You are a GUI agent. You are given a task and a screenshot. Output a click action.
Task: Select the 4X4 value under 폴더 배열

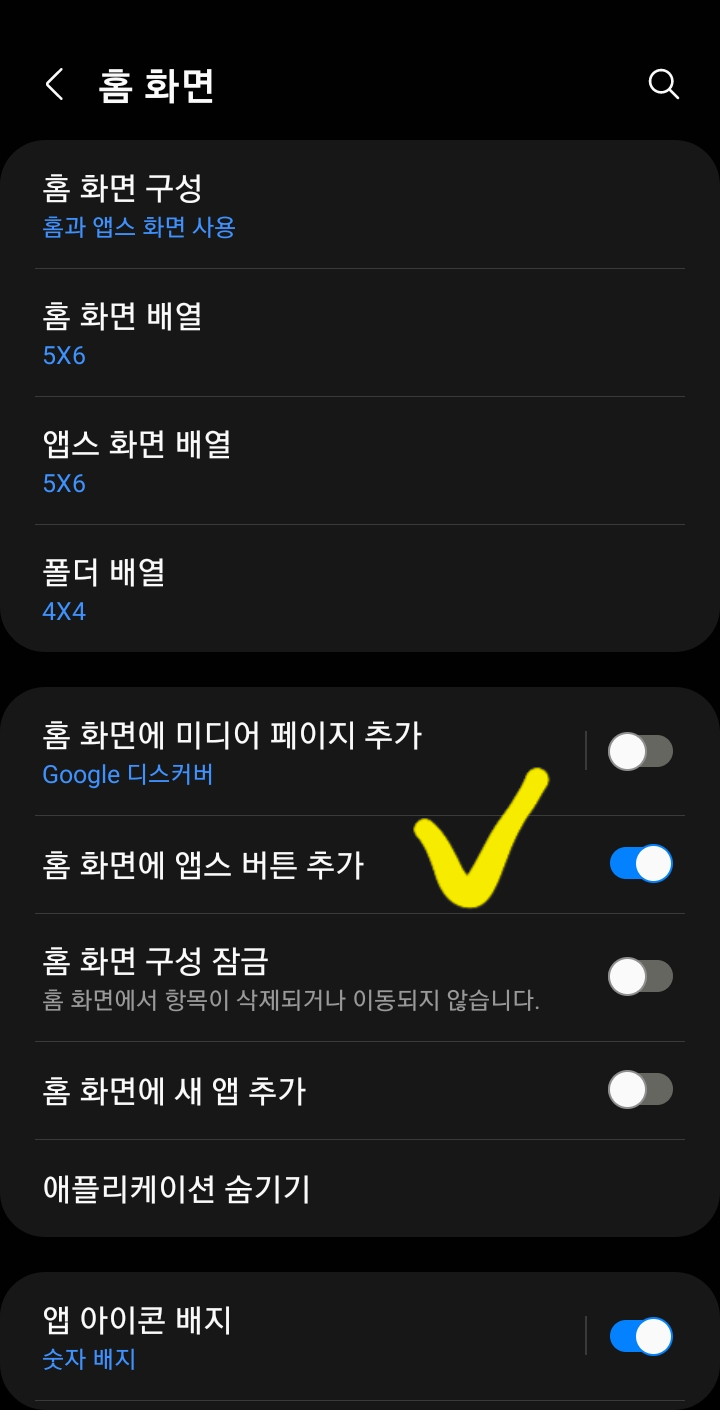tap(63, 611)
